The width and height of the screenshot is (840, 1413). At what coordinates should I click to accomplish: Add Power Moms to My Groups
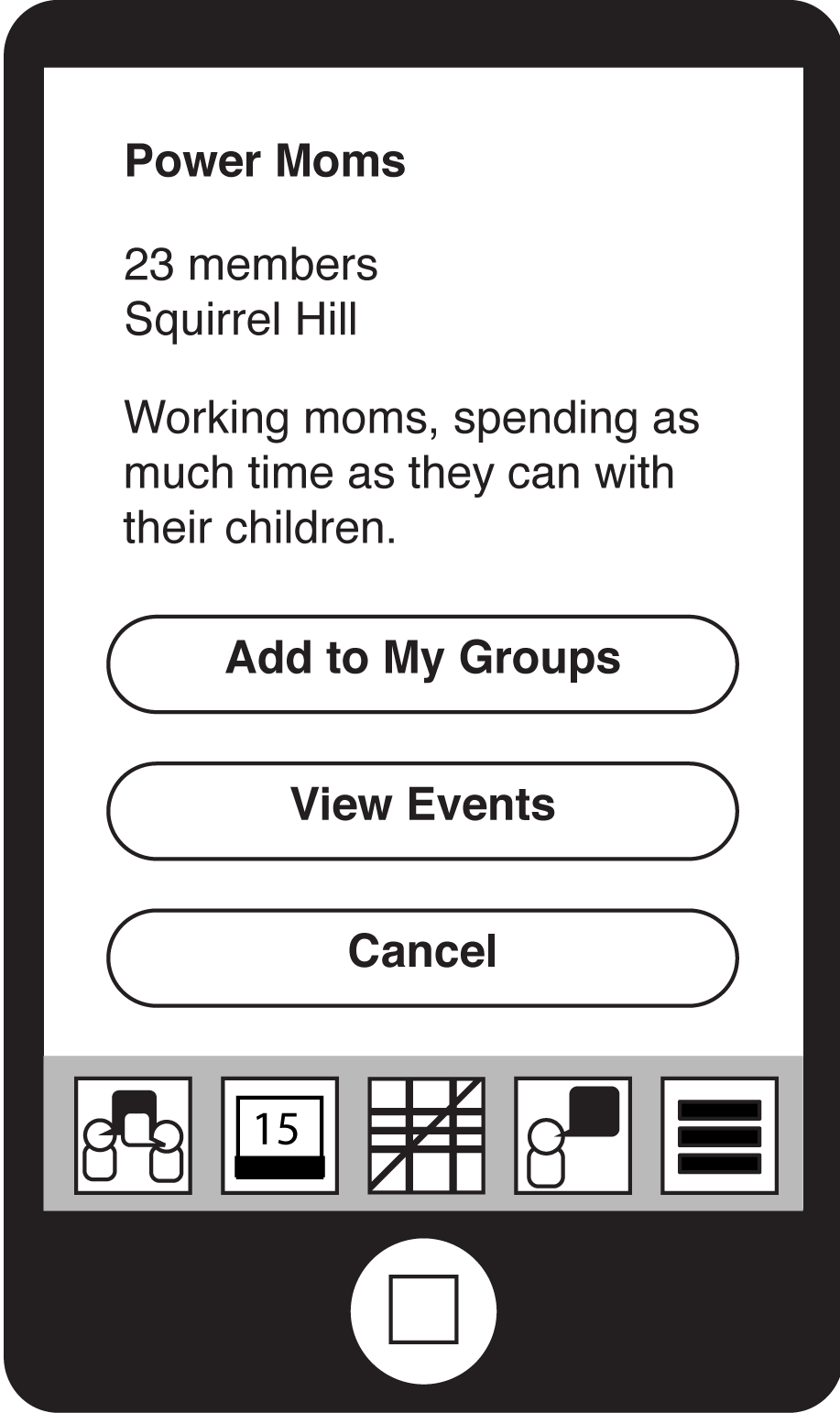pos(422,663)
